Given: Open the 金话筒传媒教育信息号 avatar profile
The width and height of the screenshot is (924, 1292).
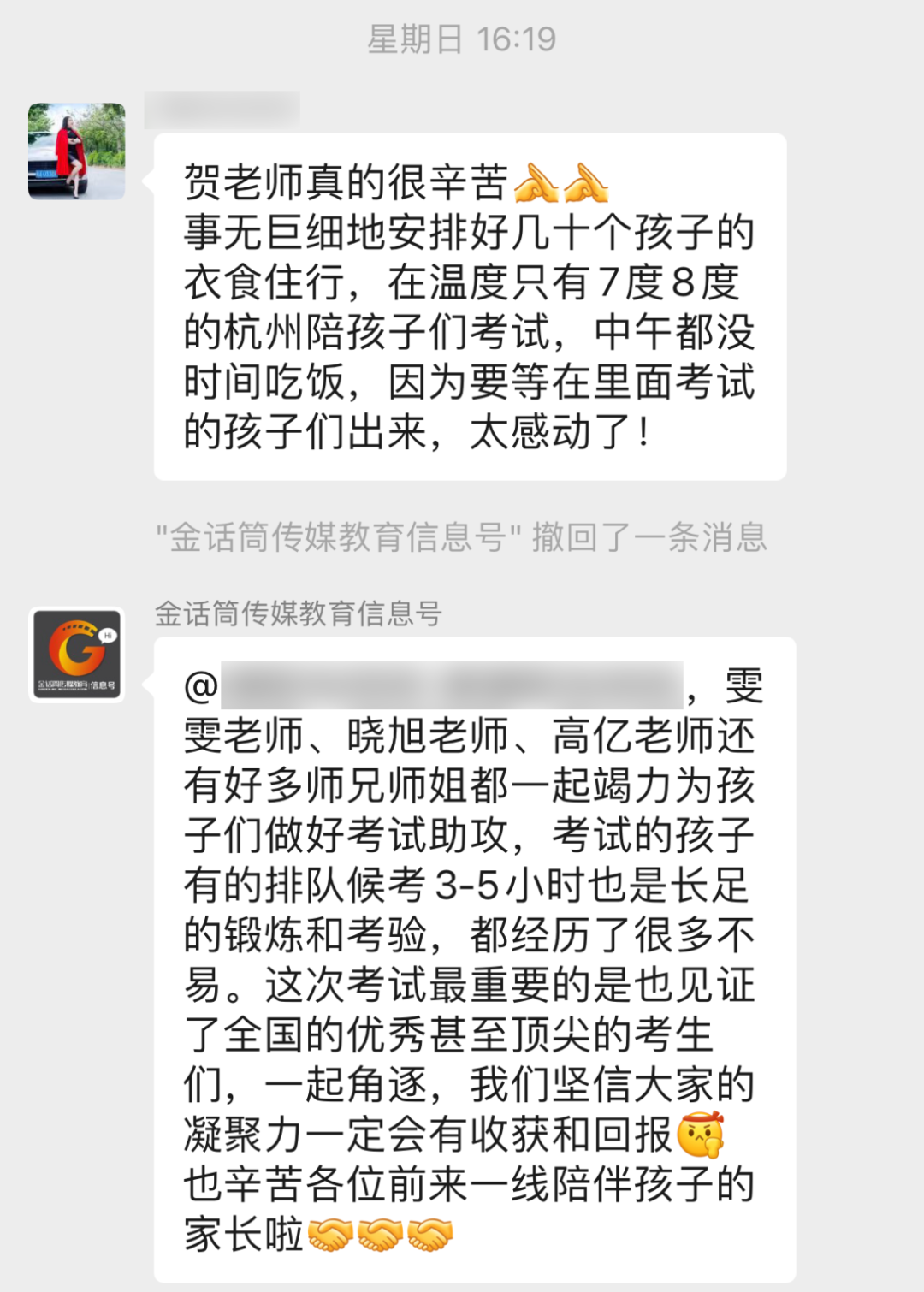Looking at the screenshot, I should pyautogui.click(x=77, y=655).
